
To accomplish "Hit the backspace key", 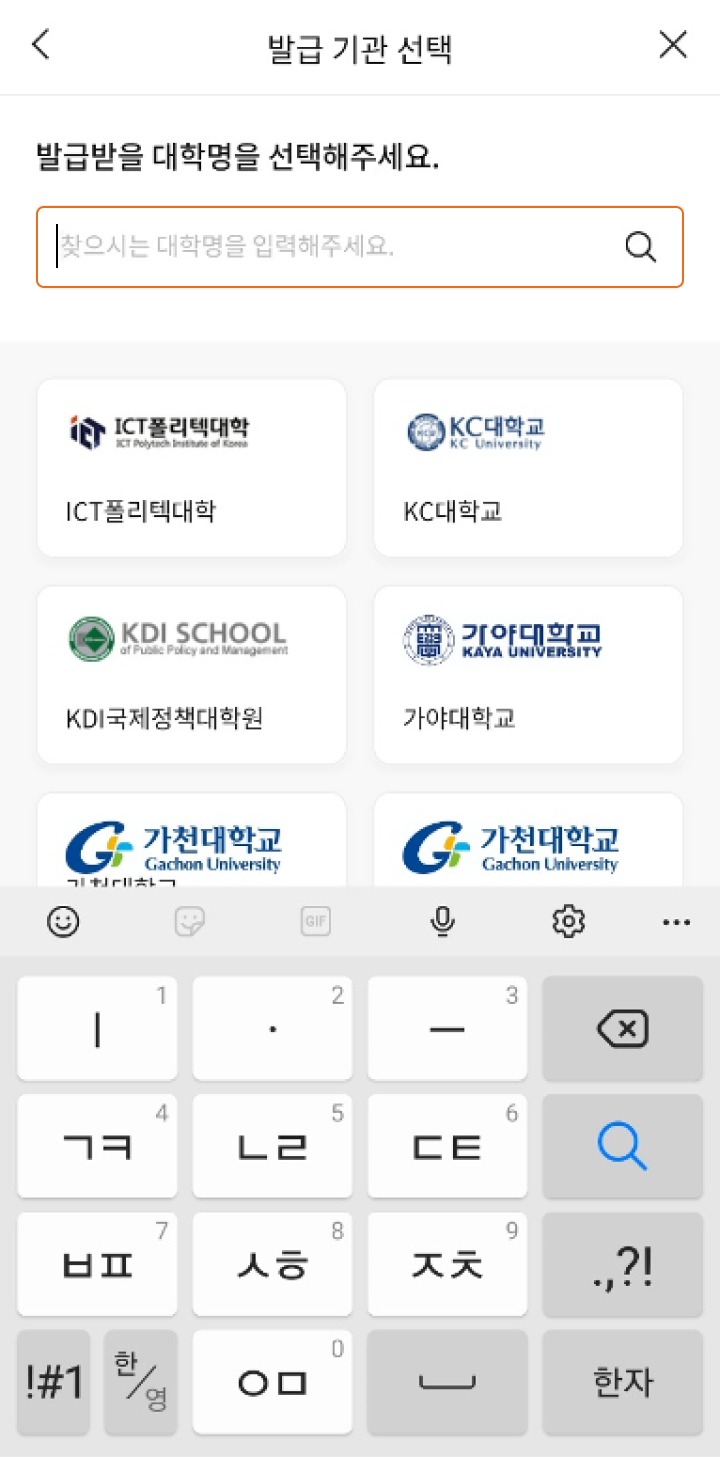I will point(623,1029).
